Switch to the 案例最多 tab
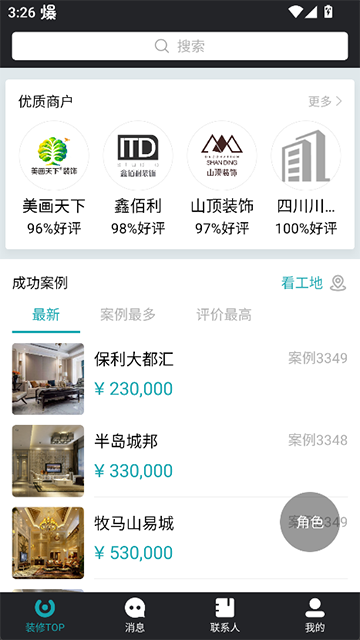The height and width of the screenshot is (640, 360). tap(128, 315)
